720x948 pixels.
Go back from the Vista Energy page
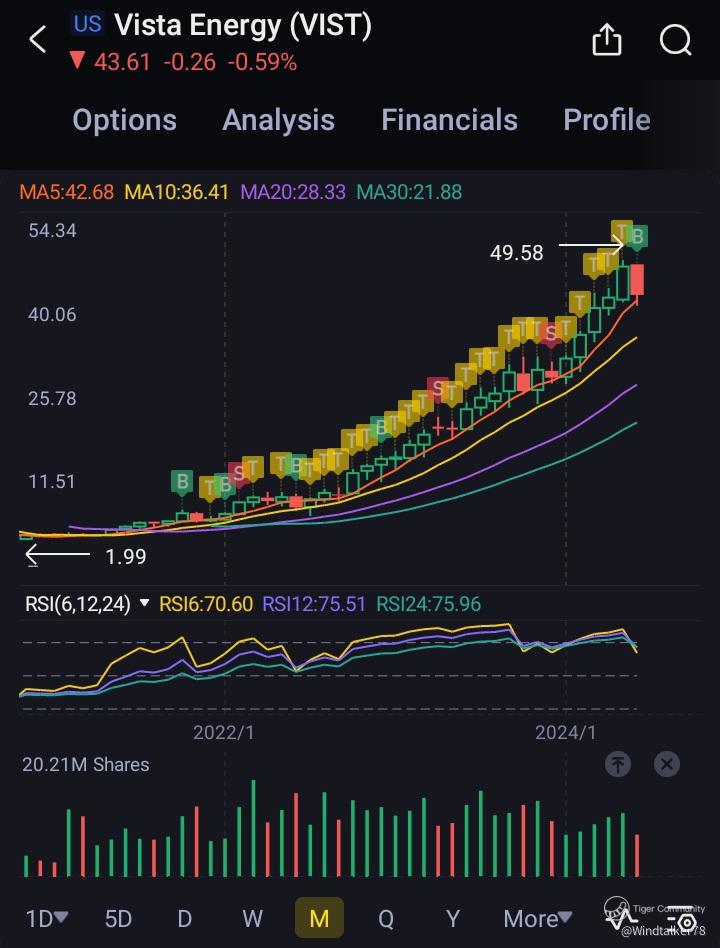pos(38,40)
